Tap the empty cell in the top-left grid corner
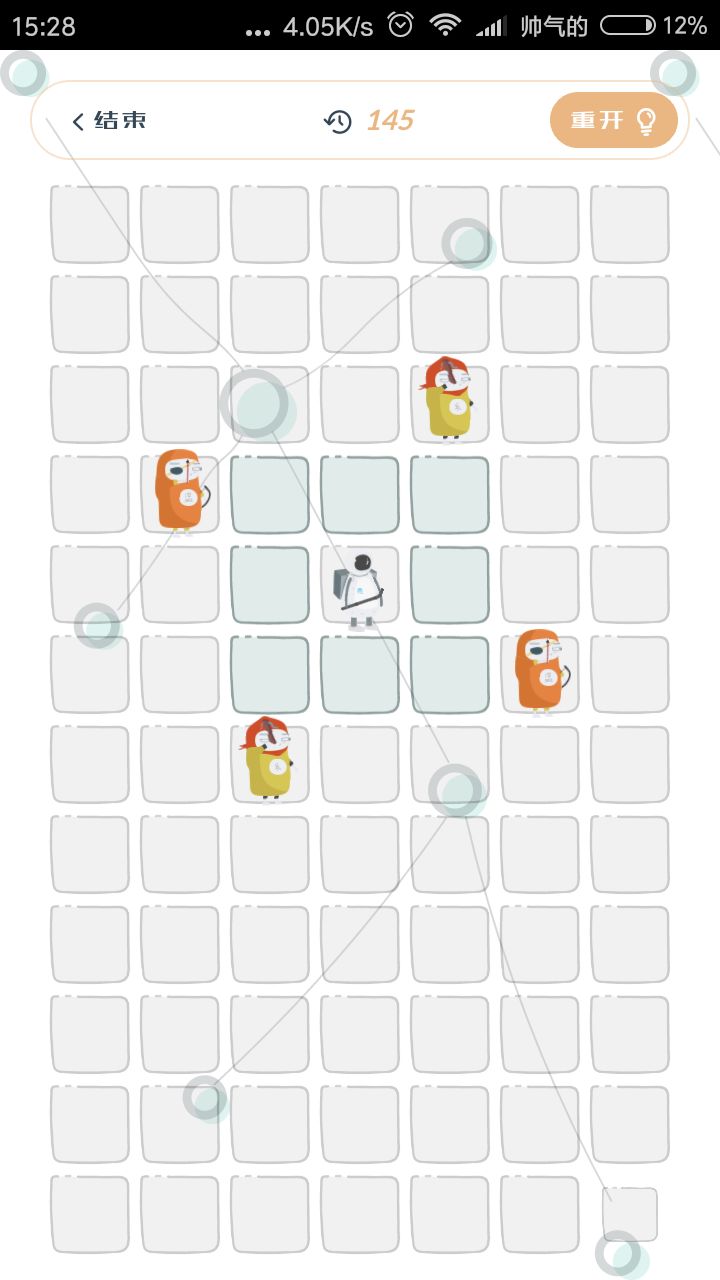720x1280 pixels. coord(89,222)
